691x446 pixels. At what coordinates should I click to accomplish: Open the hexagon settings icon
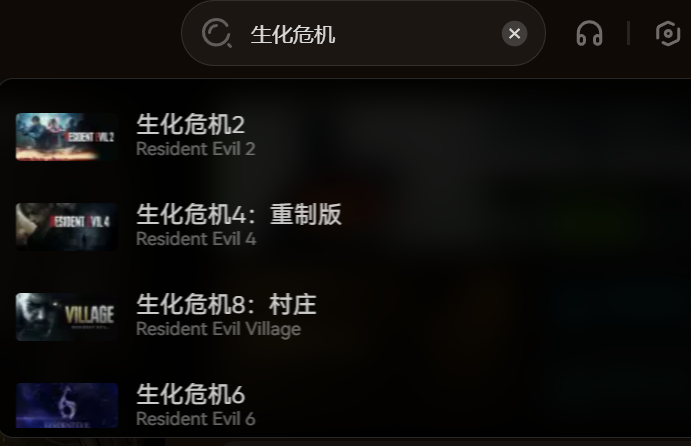(x=667, y=34)
